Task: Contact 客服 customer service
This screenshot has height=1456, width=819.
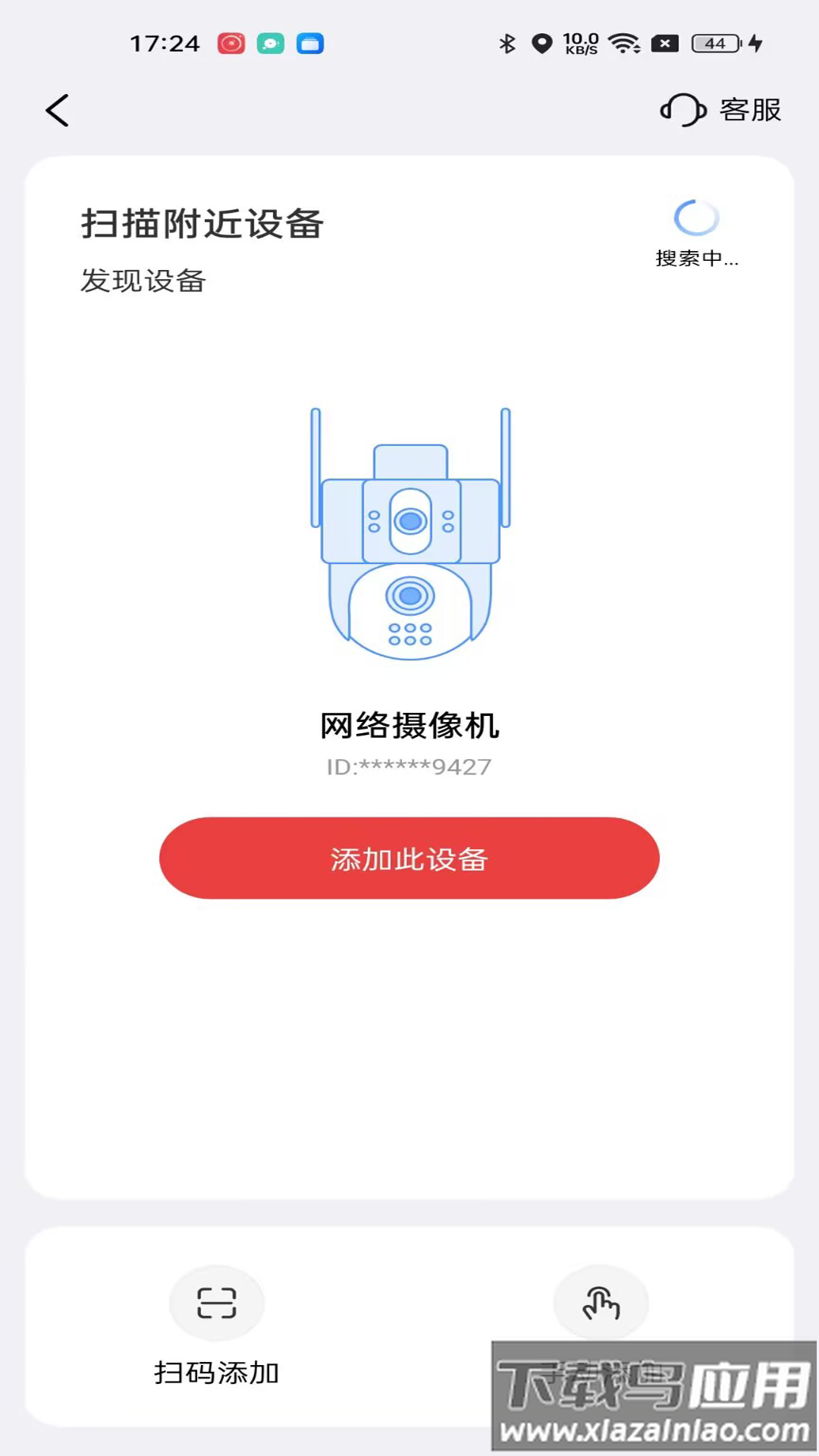Action: point(721,110)
